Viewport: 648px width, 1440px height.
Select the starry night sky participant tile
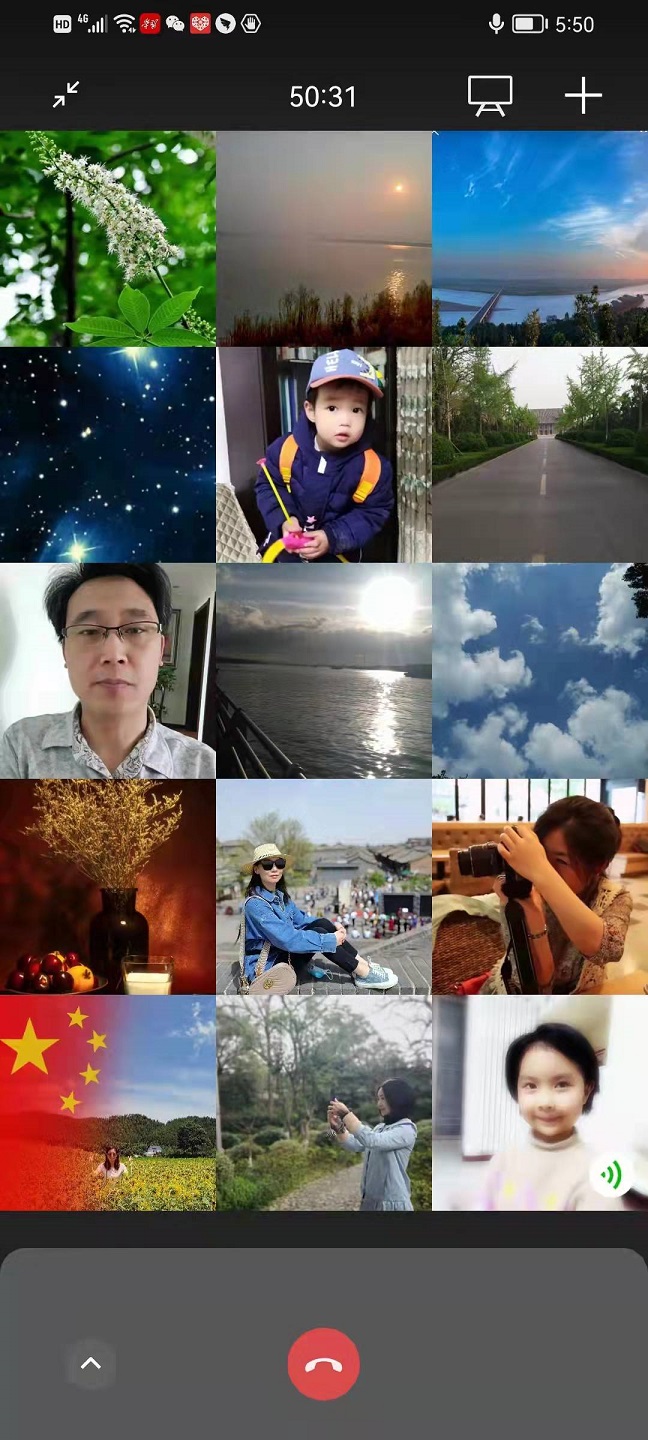pyautogui.click(x=107, y=455)
